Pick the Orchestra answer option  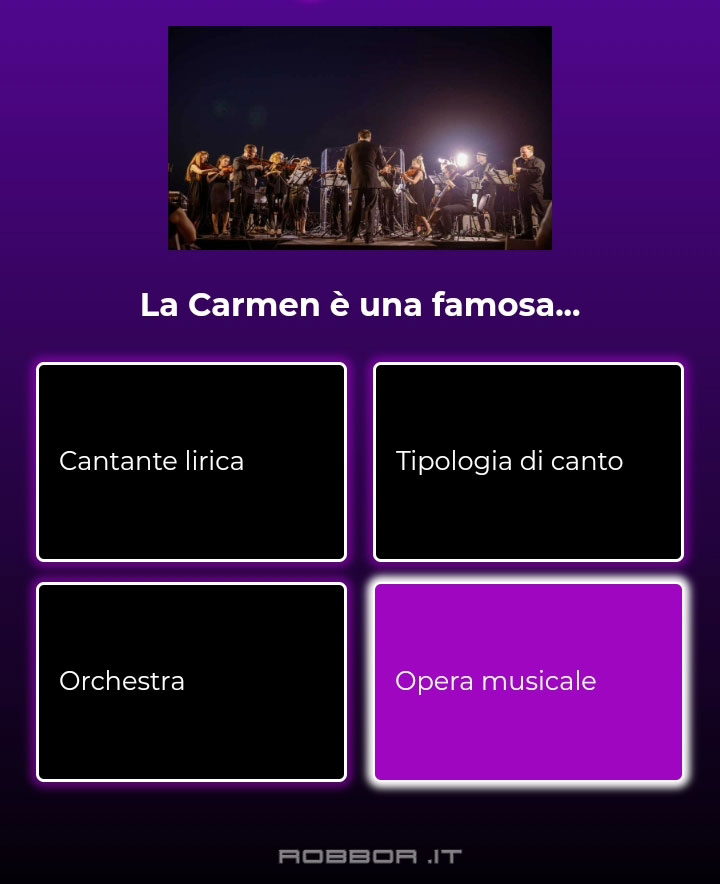(x=191, y=682)
